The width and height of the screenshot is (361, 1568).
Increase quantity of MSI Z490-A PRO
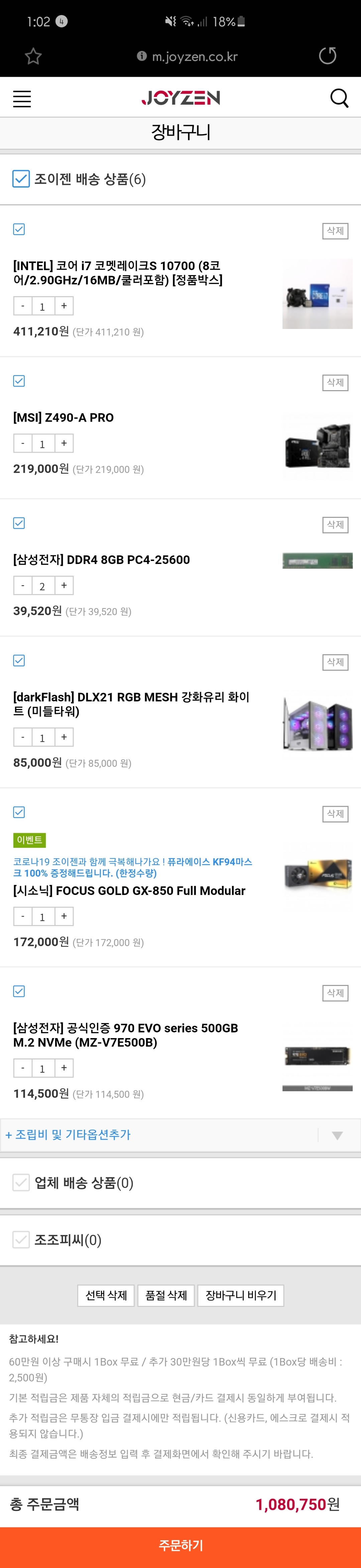tap(64, 443)
